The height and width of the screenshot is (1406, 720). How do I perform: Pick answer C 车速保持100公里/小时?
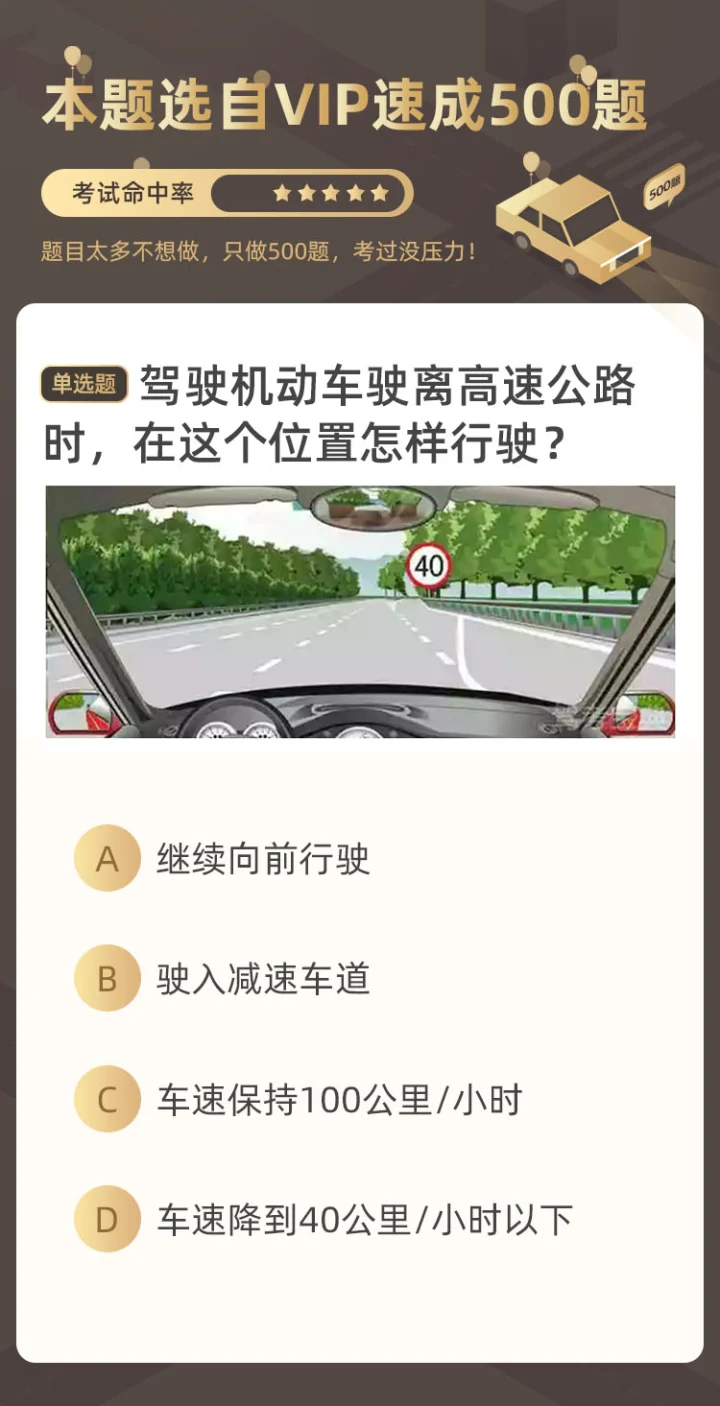coord(338,1100)
